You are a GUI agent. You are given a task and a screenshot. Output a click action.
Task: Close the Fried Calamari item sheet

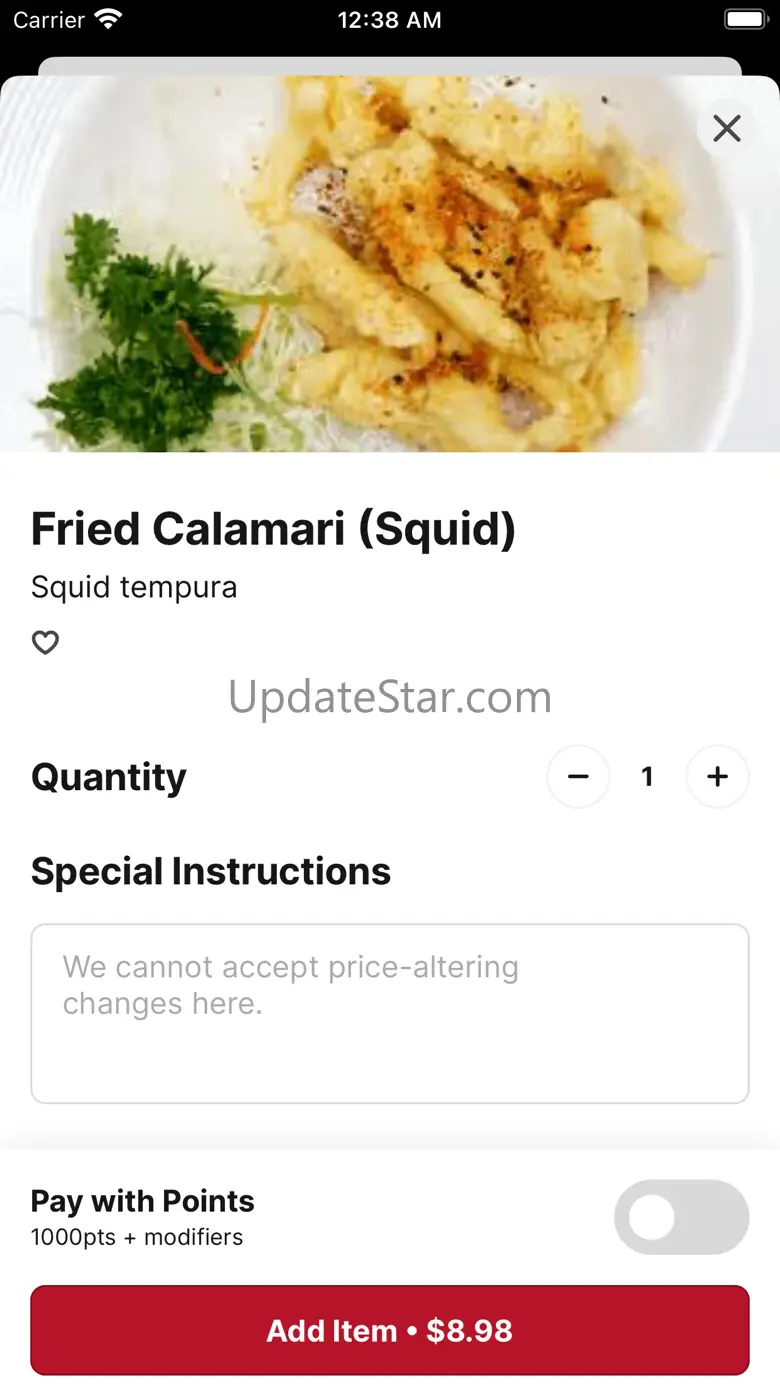726,128
